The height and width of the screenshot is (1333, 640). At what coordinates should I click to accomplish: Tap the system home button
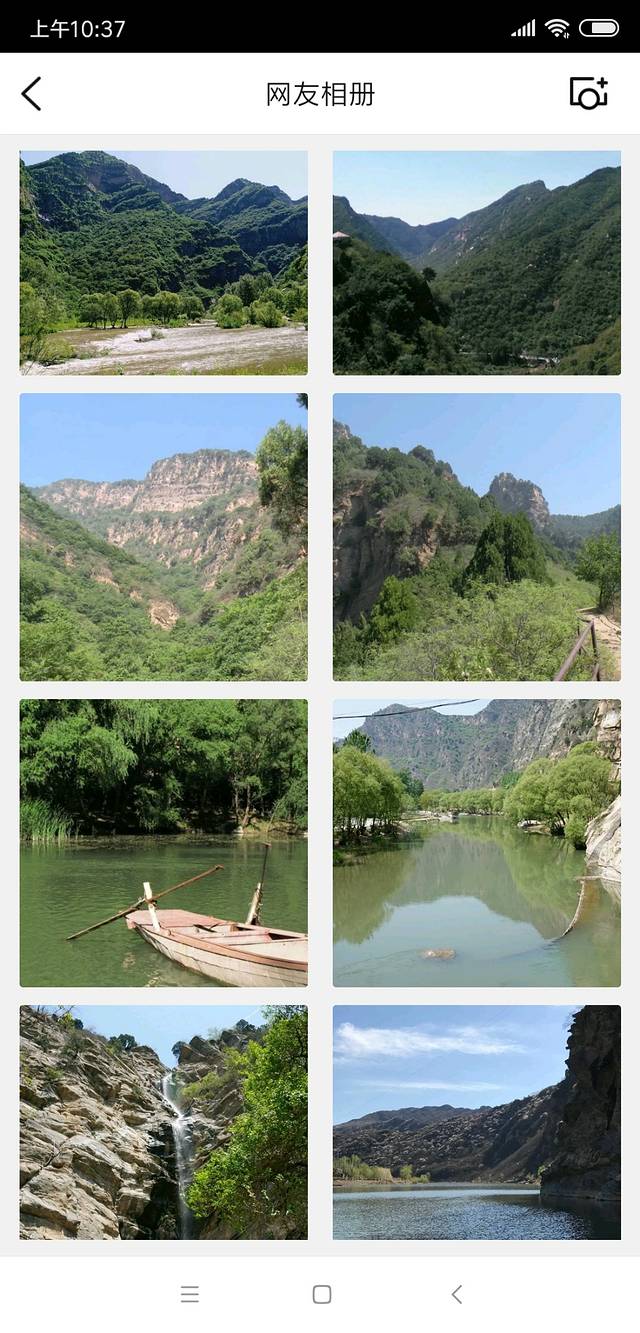(x=321, y=1294)
